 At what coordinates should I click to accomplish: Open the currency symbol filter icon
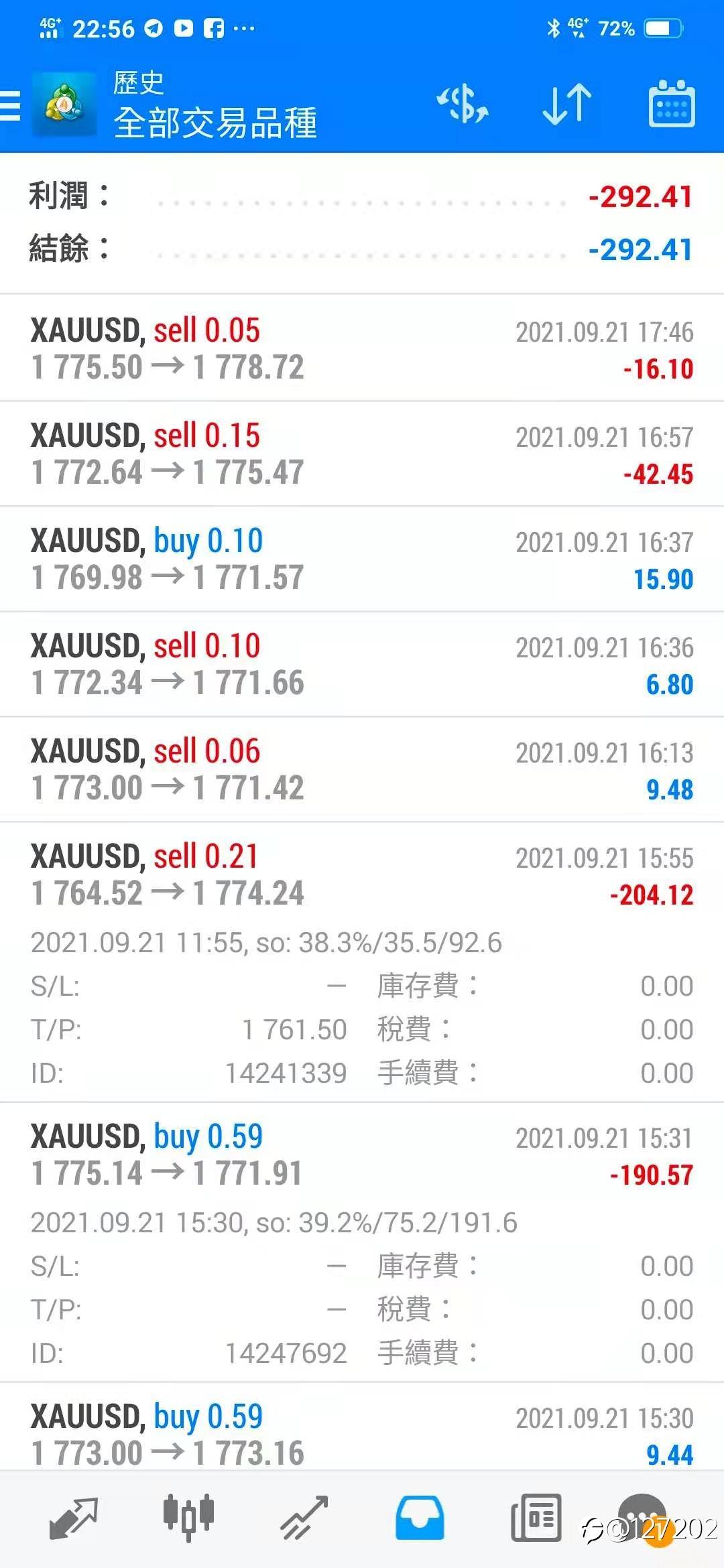pyautogui.click(x=463, y=105)
